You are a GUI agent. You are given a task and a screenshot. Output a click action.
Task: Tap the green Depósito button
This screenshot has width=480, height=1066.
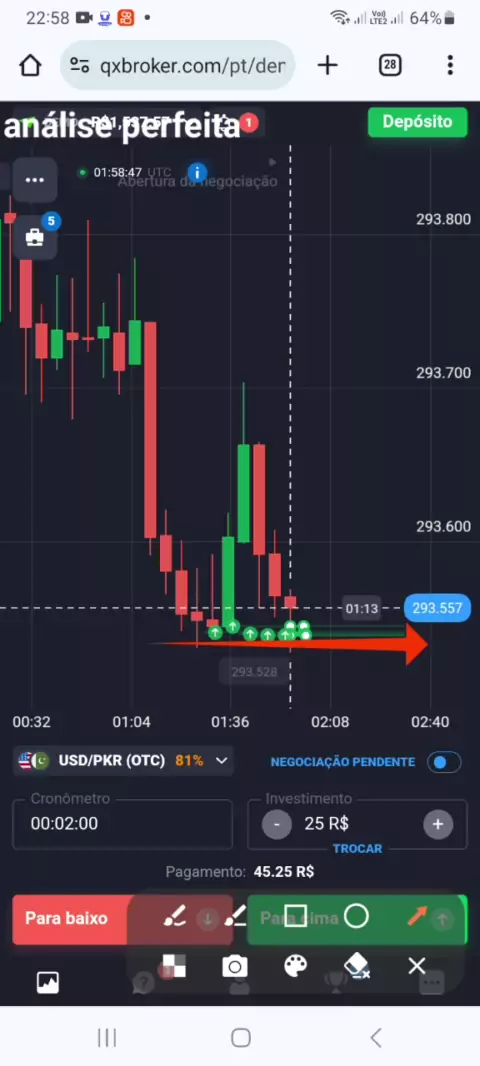pyautogui.click(x=417, y=122)
